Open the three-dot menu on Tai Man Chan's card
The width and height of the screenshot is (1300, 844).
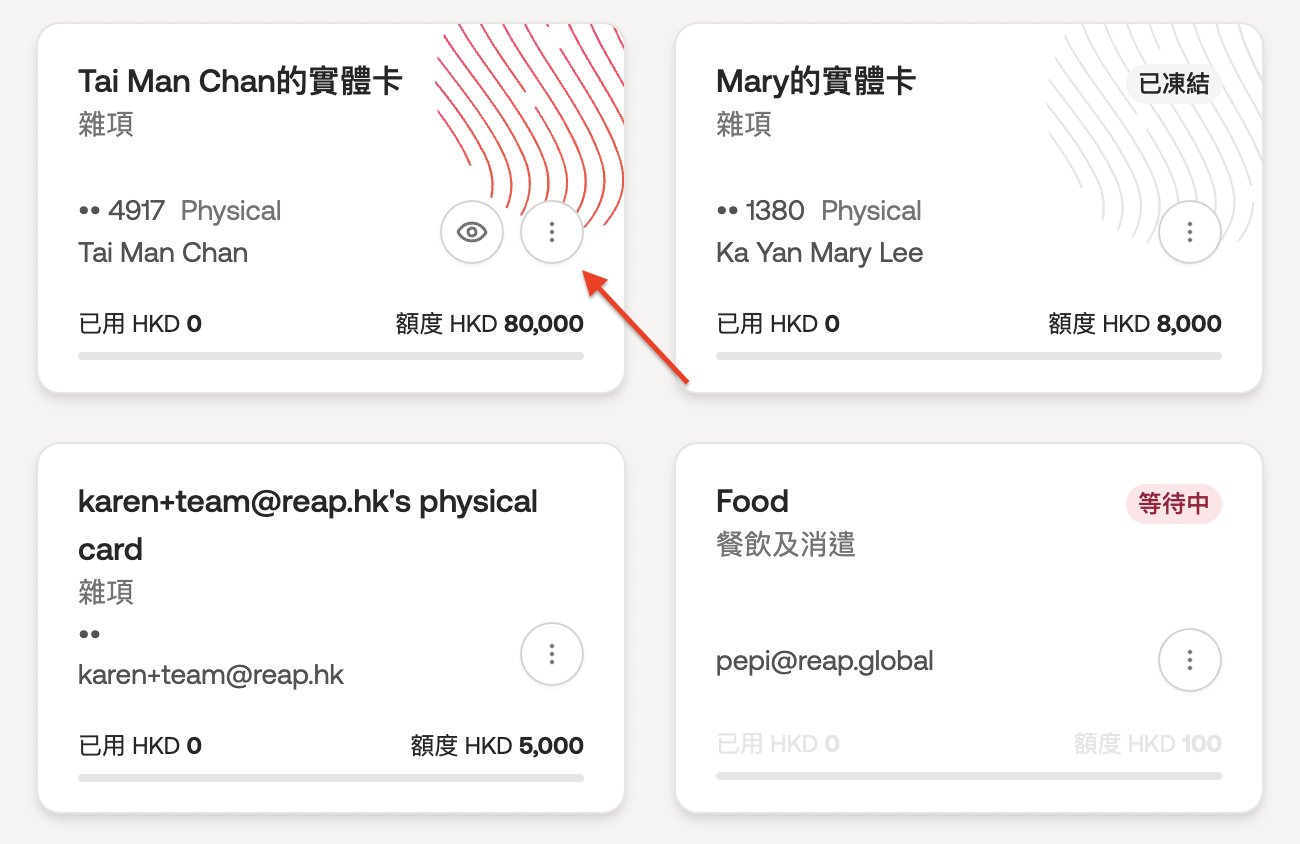[552, 233]
